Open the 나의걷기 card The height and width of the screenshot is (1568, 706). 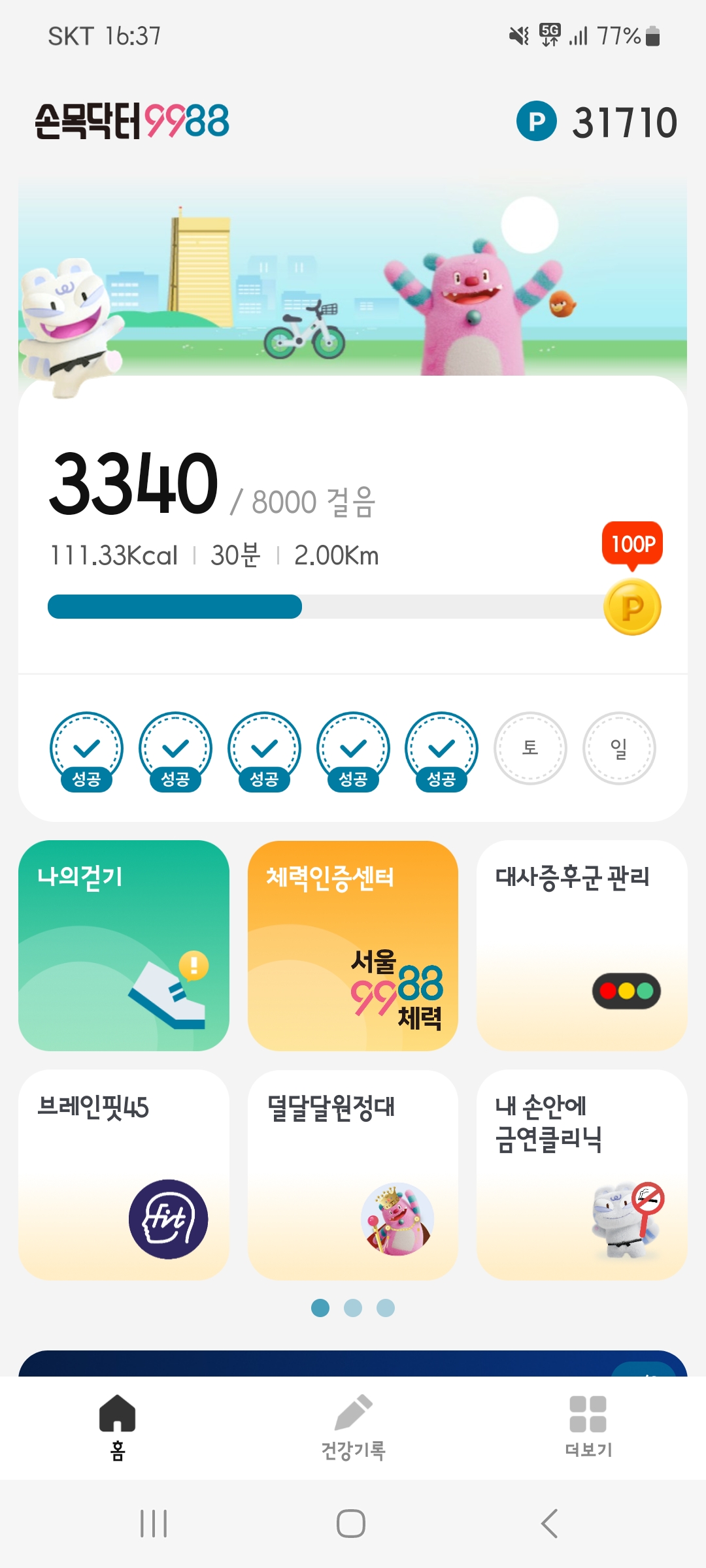coord(124,945)
